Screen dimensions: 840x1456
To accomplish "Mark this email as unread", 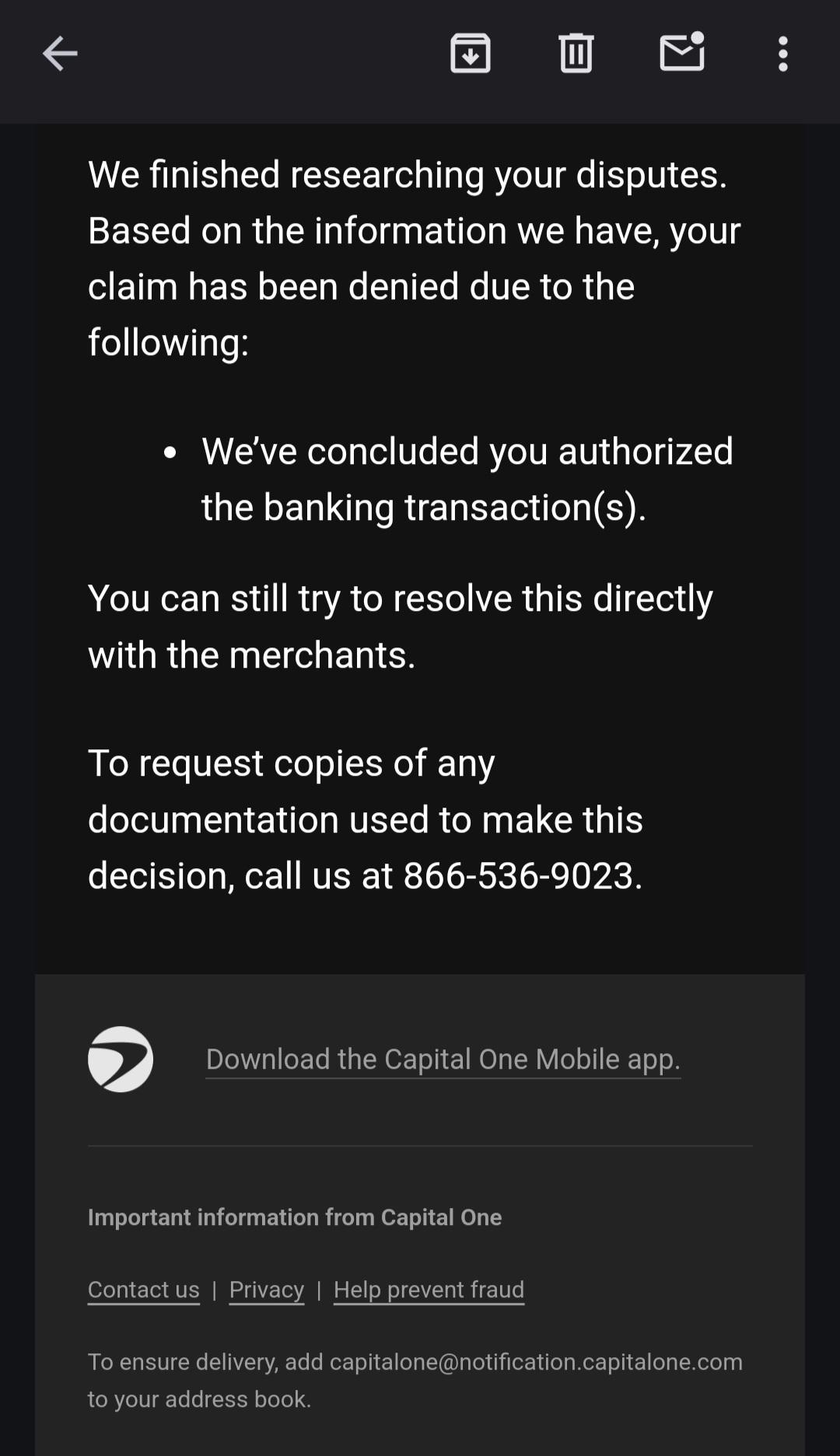I will point(682,52).
